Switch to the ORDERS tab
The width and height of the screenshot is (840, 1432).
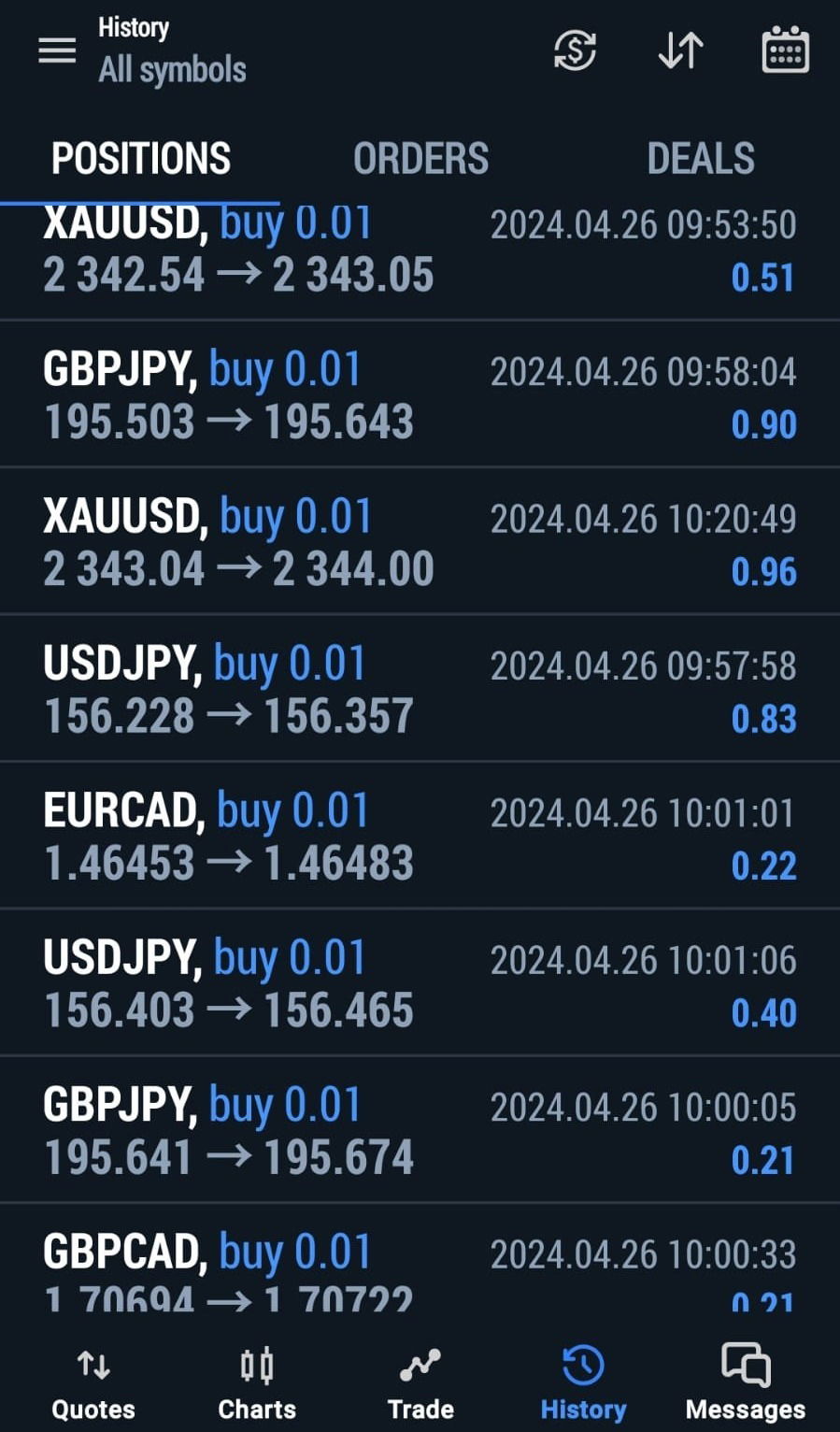[421, 158]
